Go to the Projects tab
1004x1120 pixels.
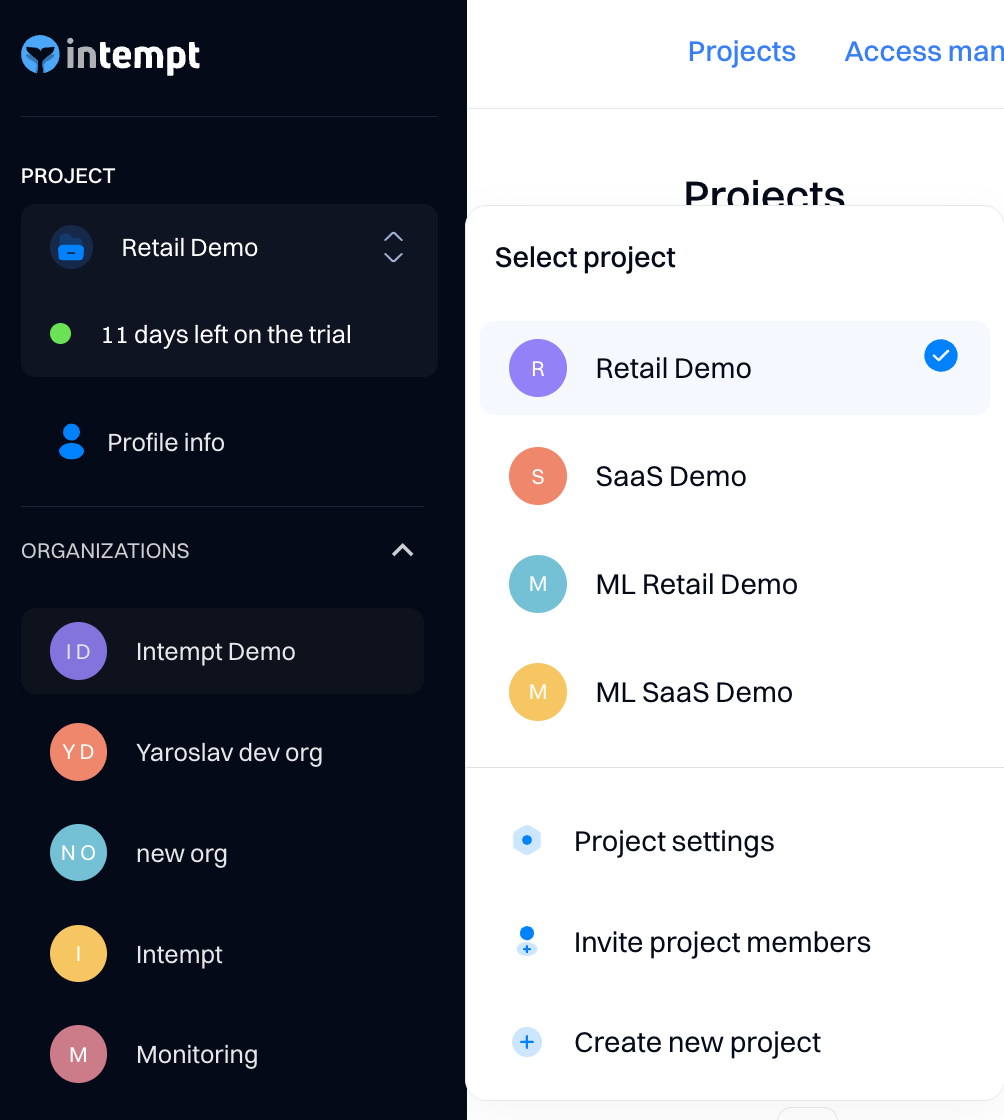point(741,52)
